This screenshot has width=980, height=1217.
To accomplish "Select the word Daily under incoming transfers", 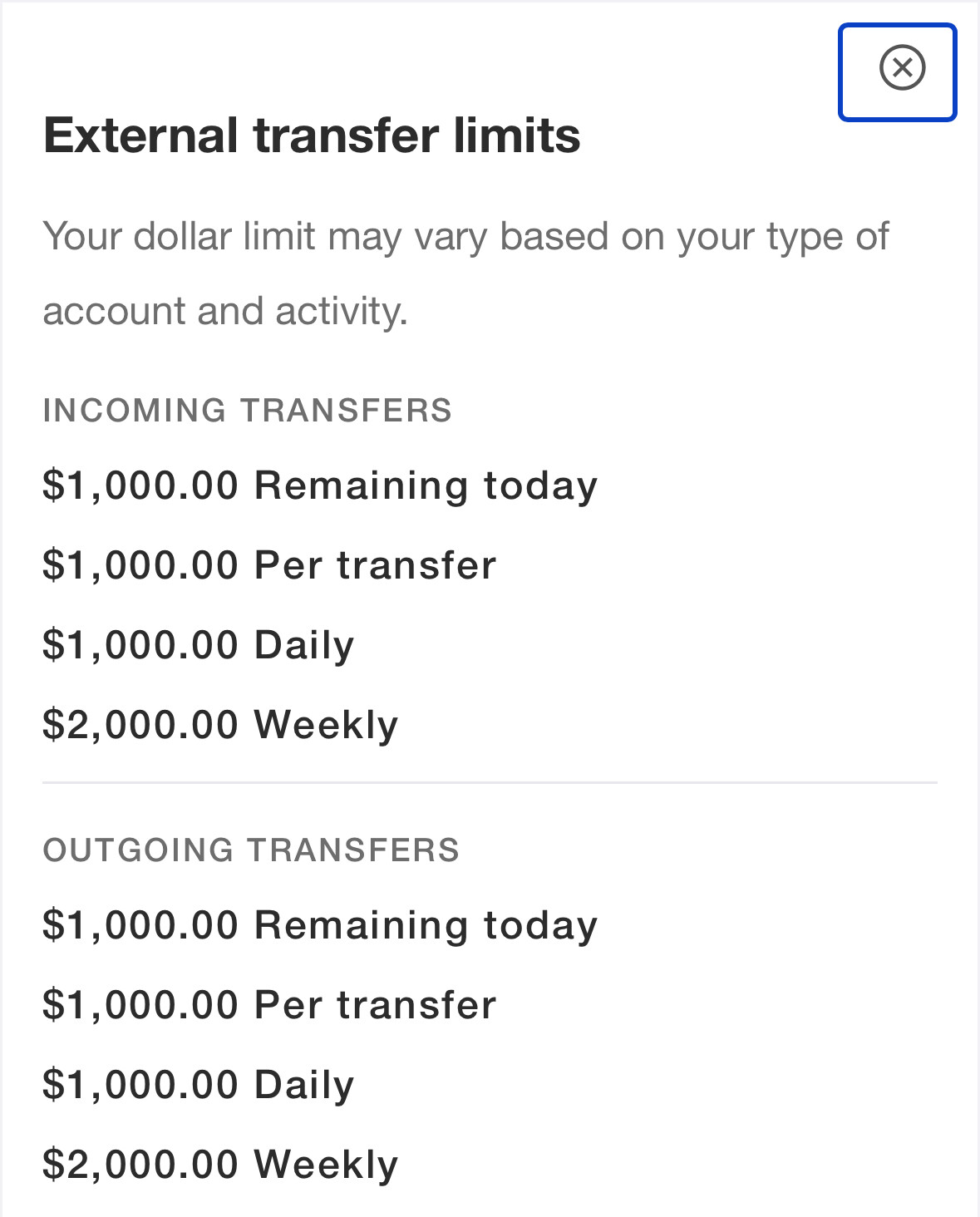I will point(305,643).
